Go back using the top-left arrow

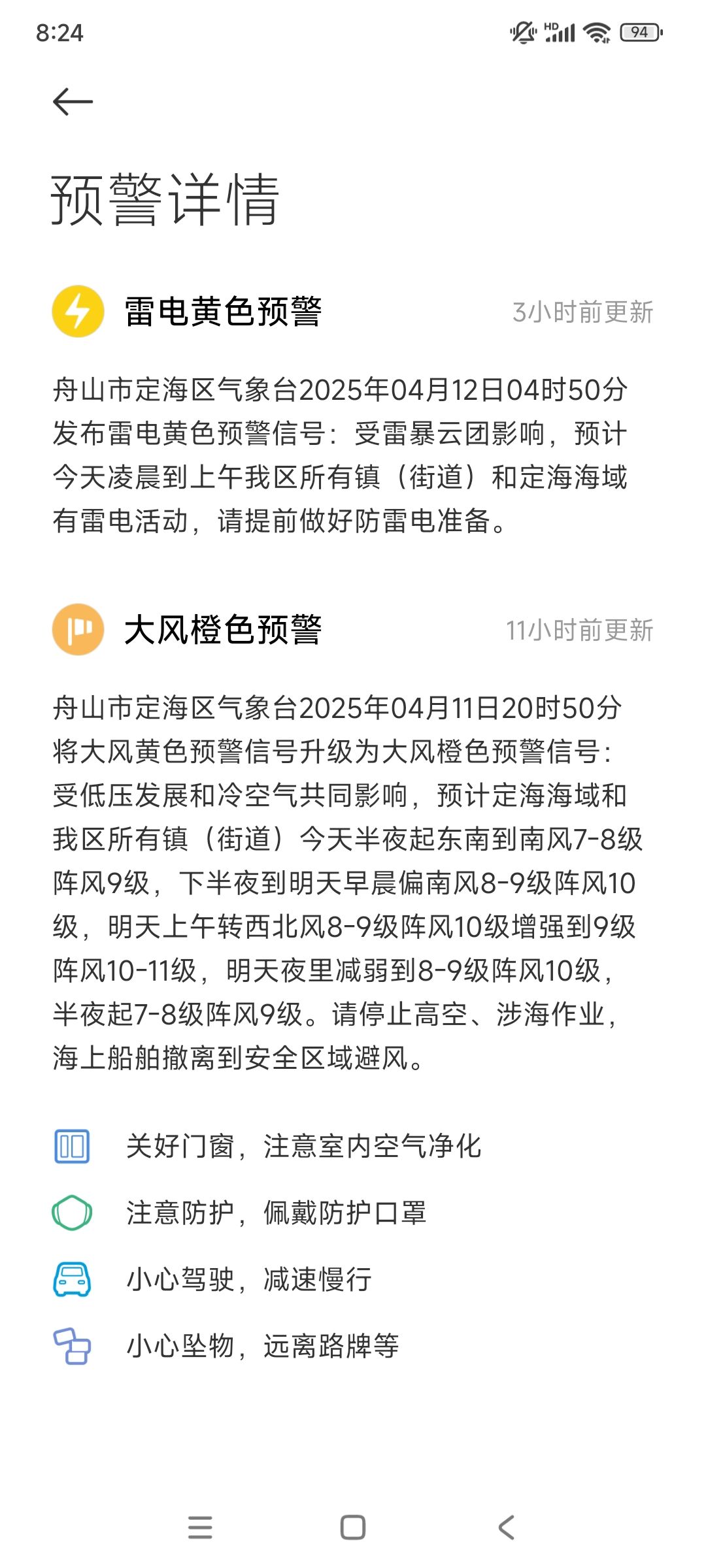point(73,102)
